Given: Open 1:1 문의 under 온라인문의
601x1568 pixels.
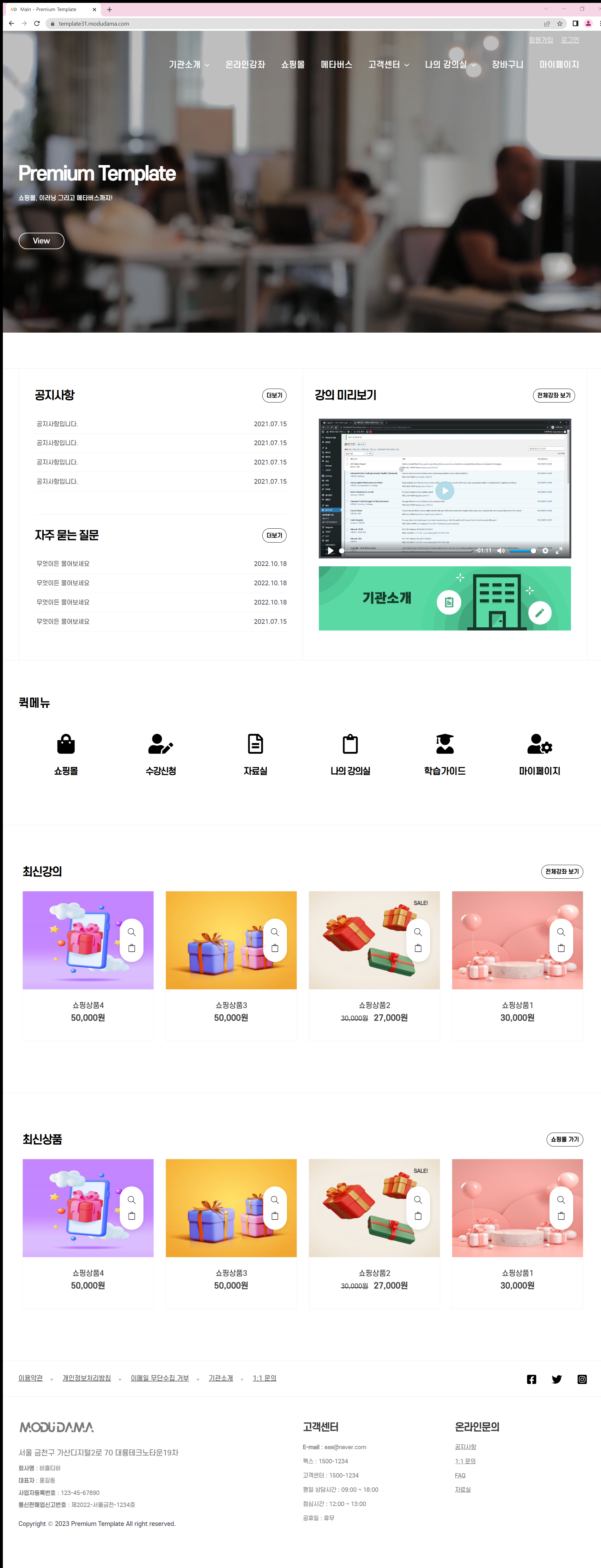Looking at the screenshot, I should tap(465, 1461).
